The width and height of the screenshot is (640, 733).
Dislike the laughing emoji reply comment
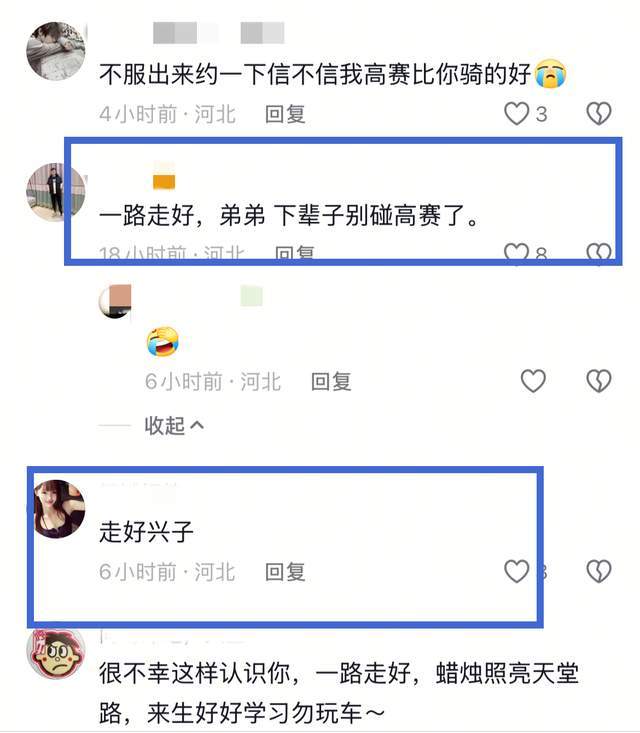tap(598, 381)
